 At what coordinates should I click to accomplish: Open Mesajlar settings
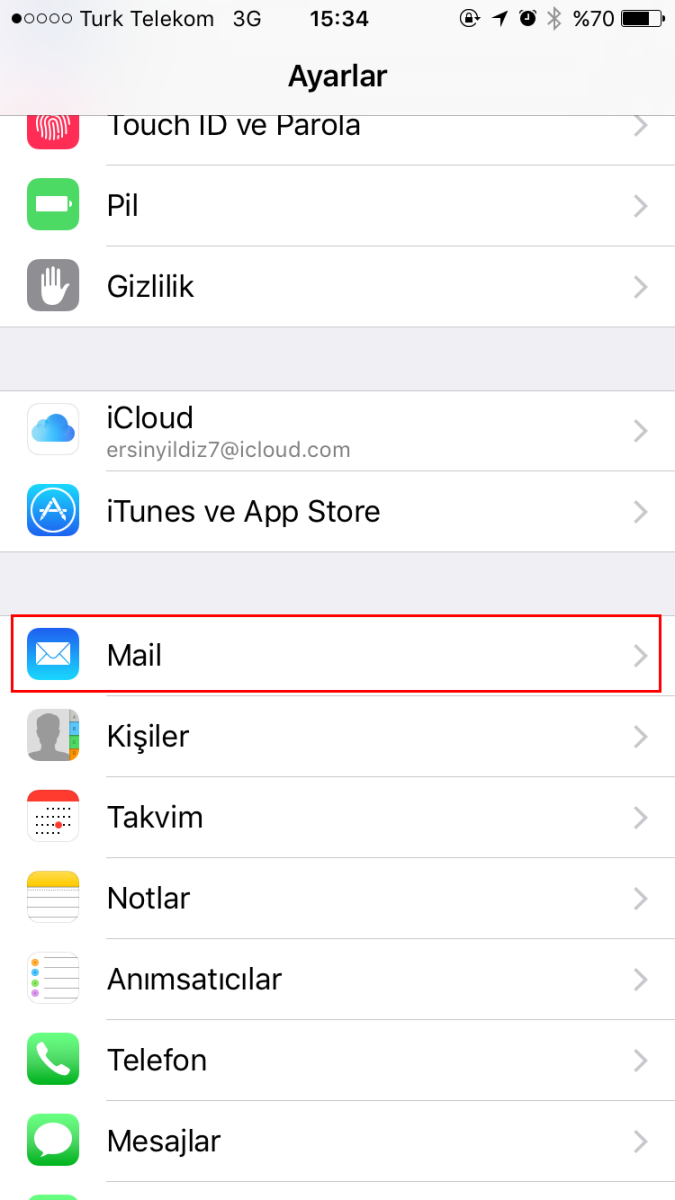(x=337, y=1141)
